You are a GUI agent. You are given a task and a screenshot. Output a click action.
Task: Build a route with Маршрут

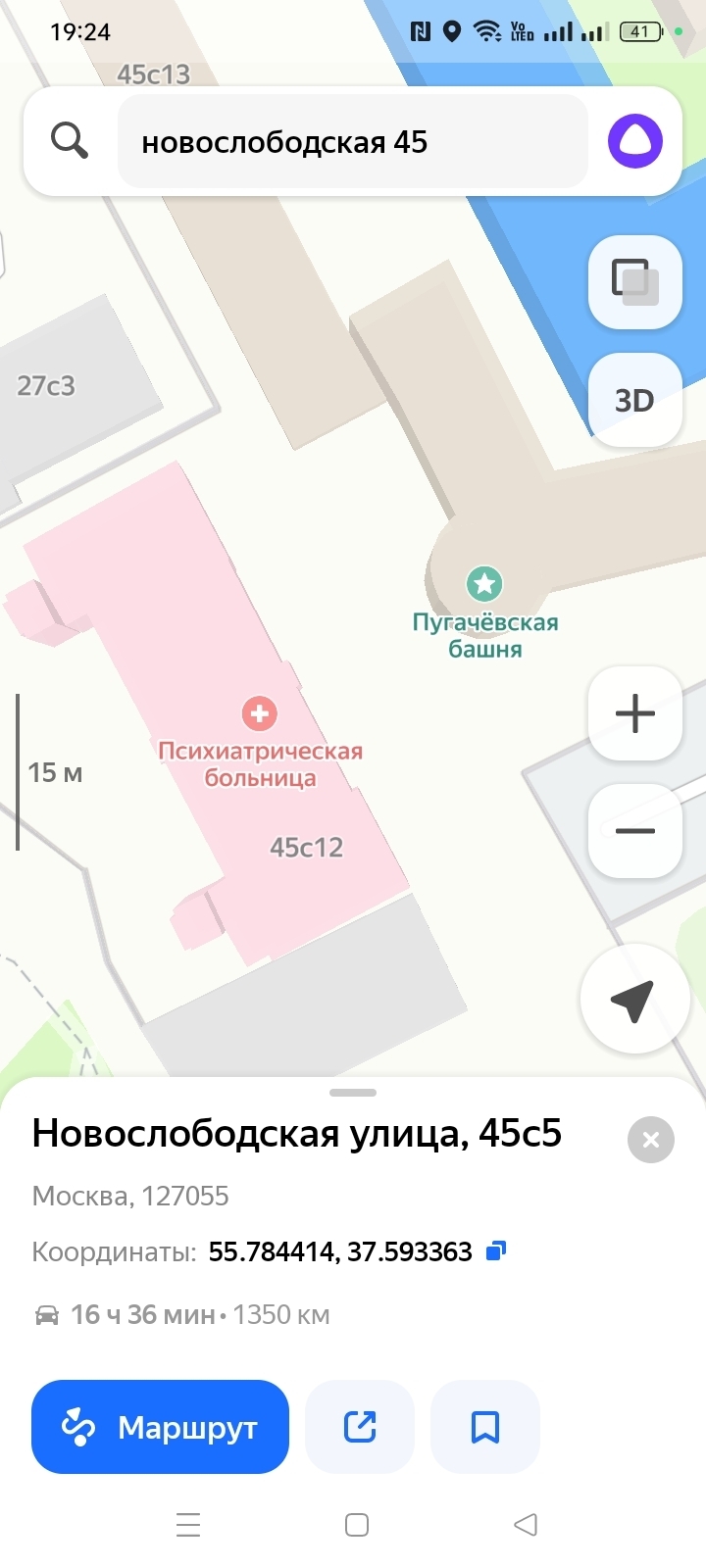tap(160, 1427)
